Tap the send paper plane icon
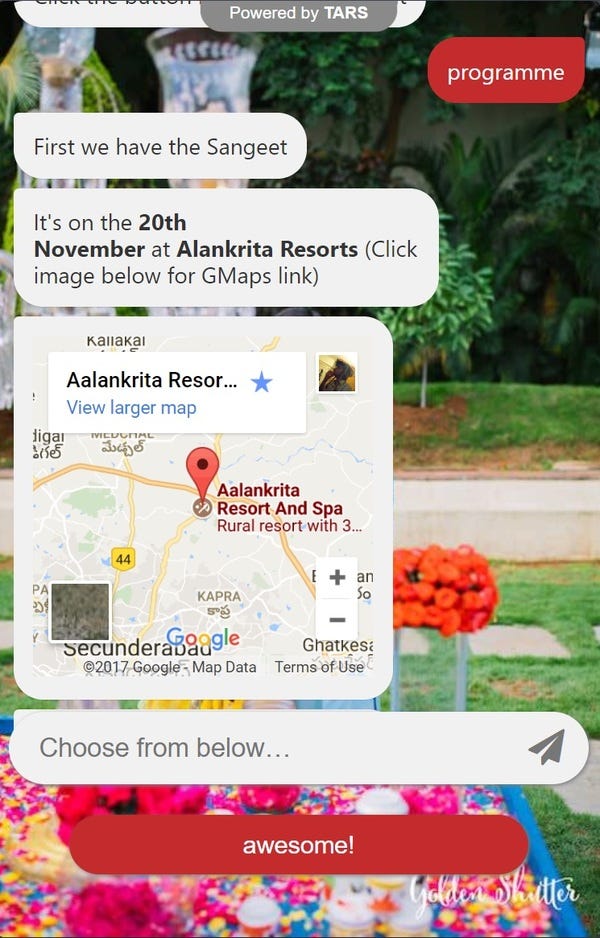The height and width of the screenshot is (938, 600). (546, 747)
